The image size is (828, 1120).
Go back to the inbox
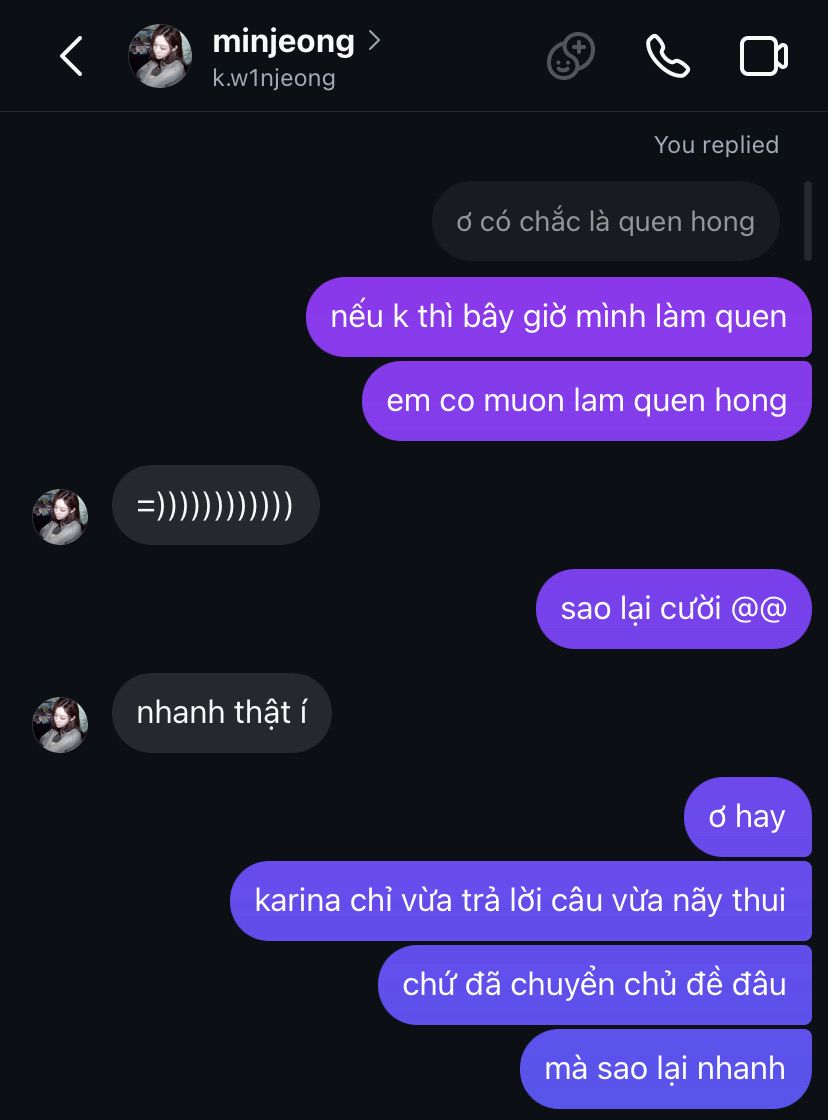click(71, 57)
